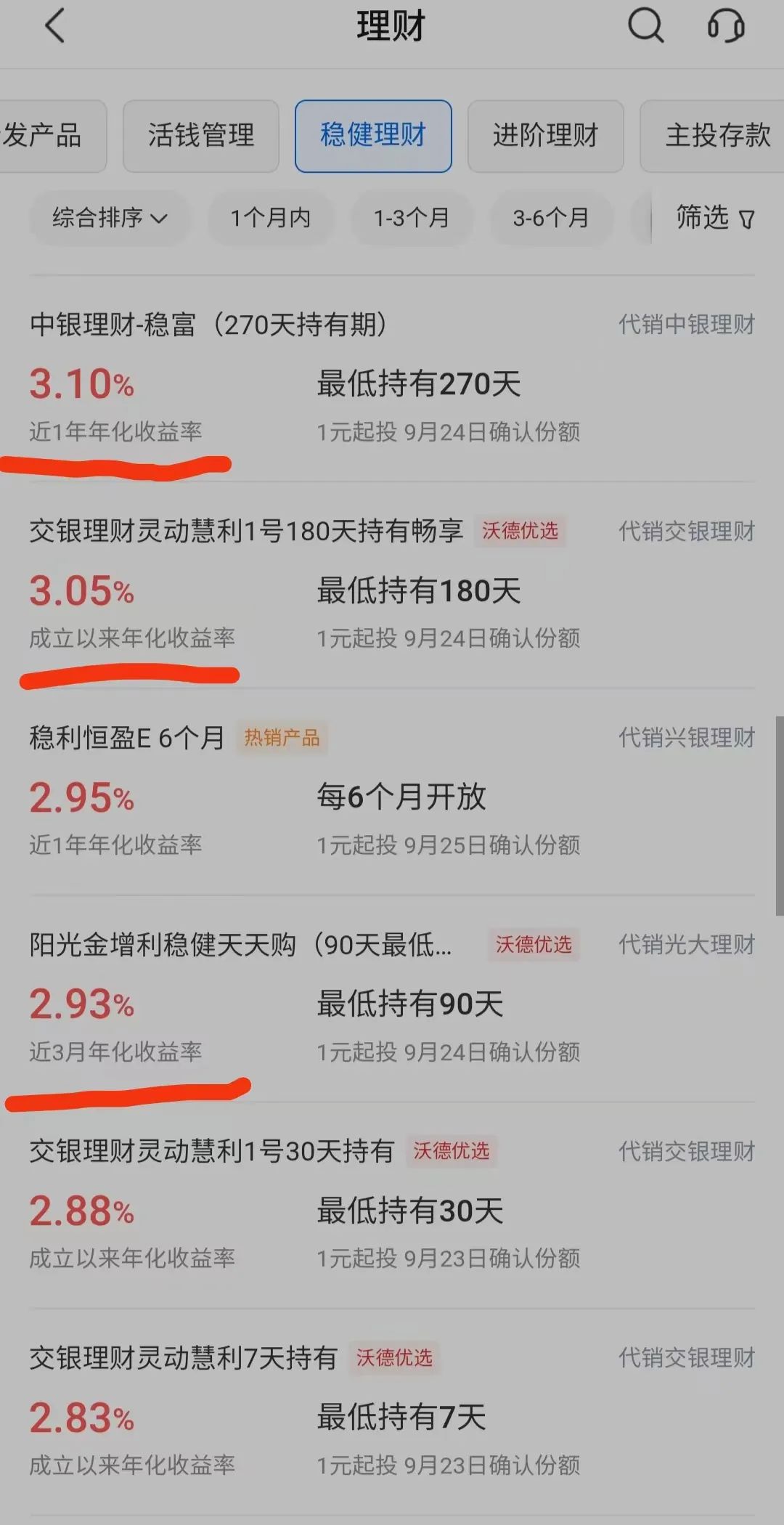View 稳利恒盈E 6个月 product details
Image resolution: width=784 pixels, height=1525 pixels.
(128, 738)
